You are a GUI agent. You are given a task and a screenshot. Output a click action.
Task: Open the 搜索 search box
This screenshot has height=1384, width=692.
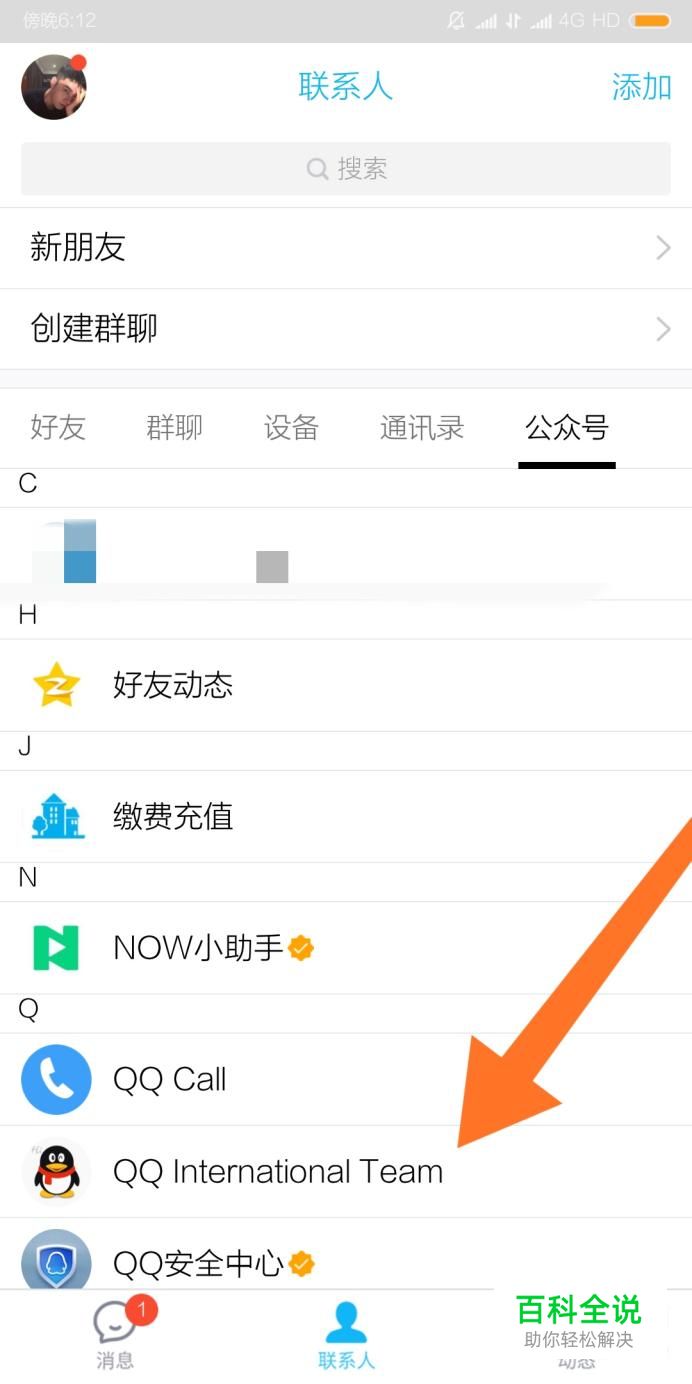tap(346, 169)
